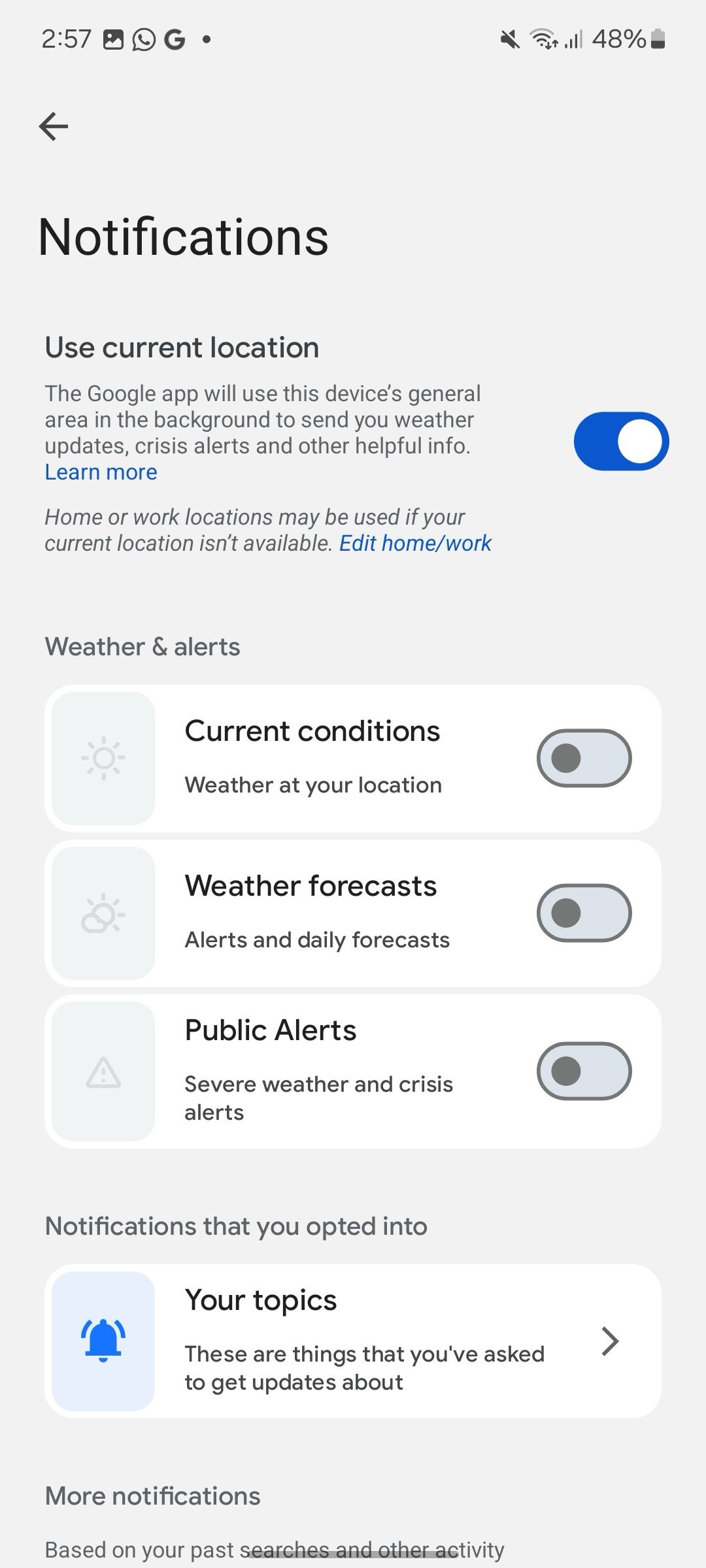Turn on Public Alerts notifications

584,1070
